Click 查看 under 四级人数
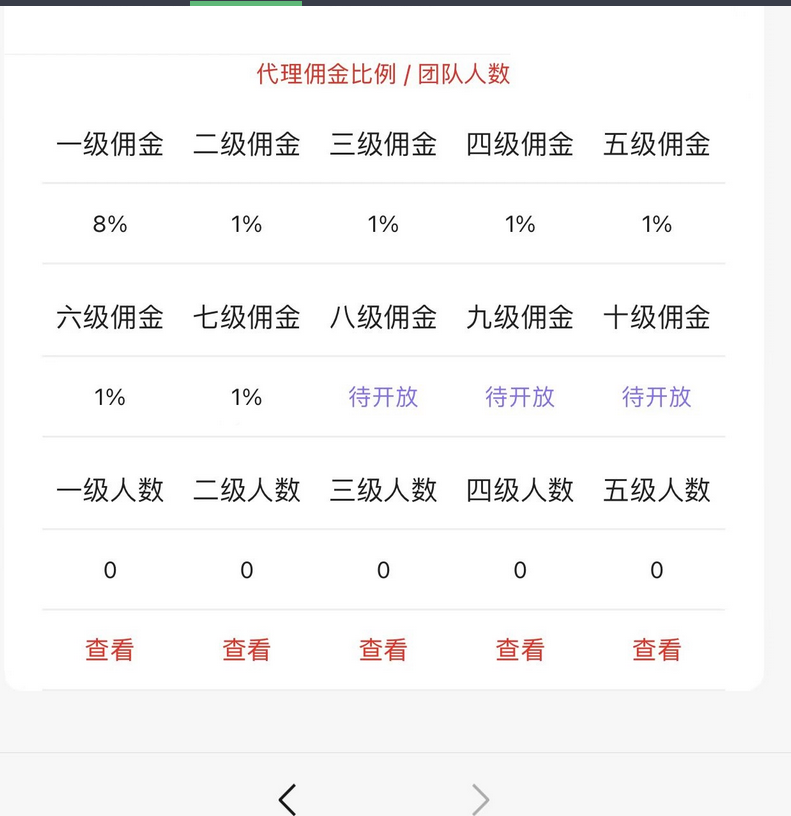This screenshot has width=791, height=816. point(519,649)
